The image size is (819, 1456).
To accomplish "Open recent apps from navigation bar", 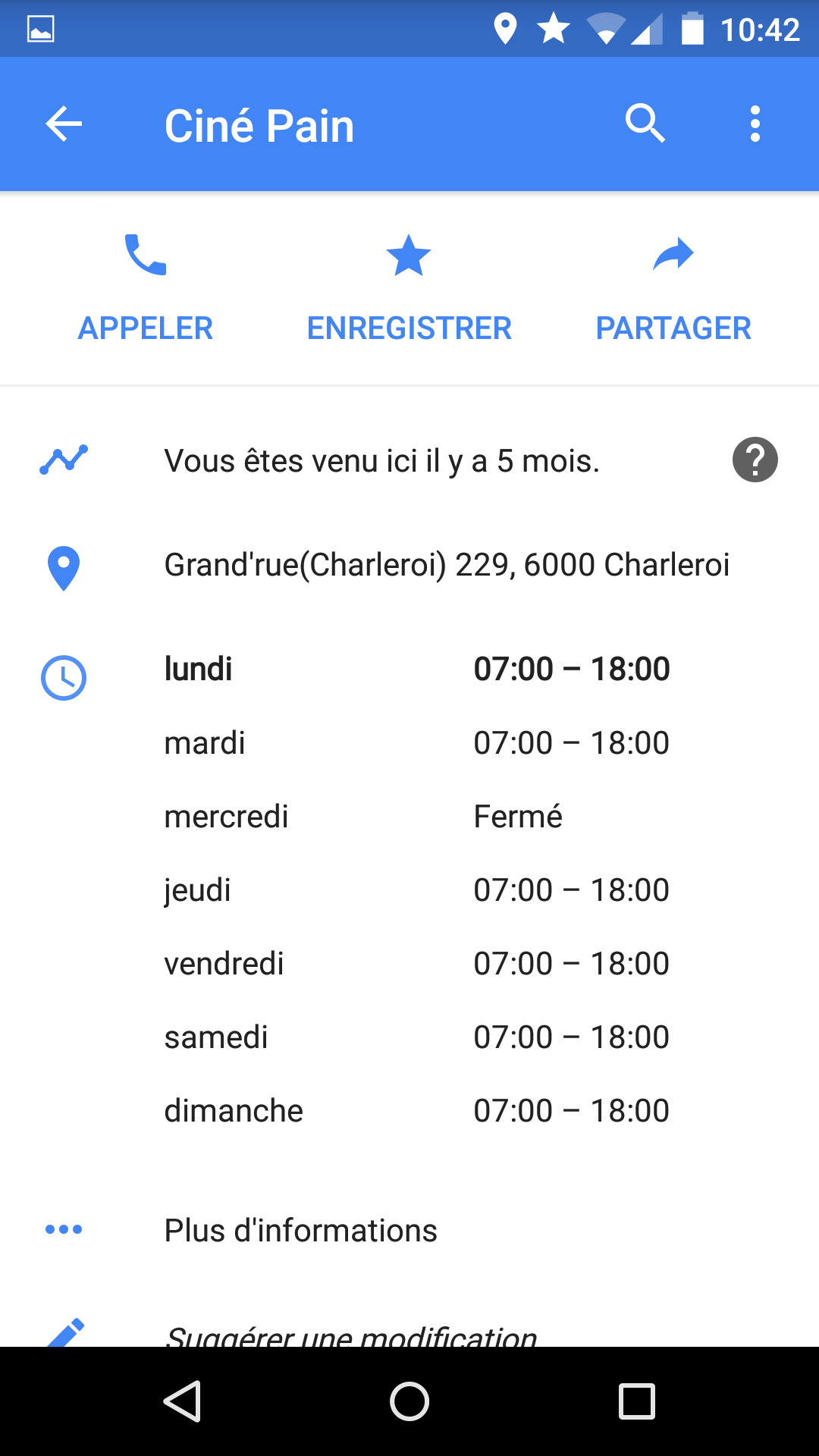I will point(637,1401).
